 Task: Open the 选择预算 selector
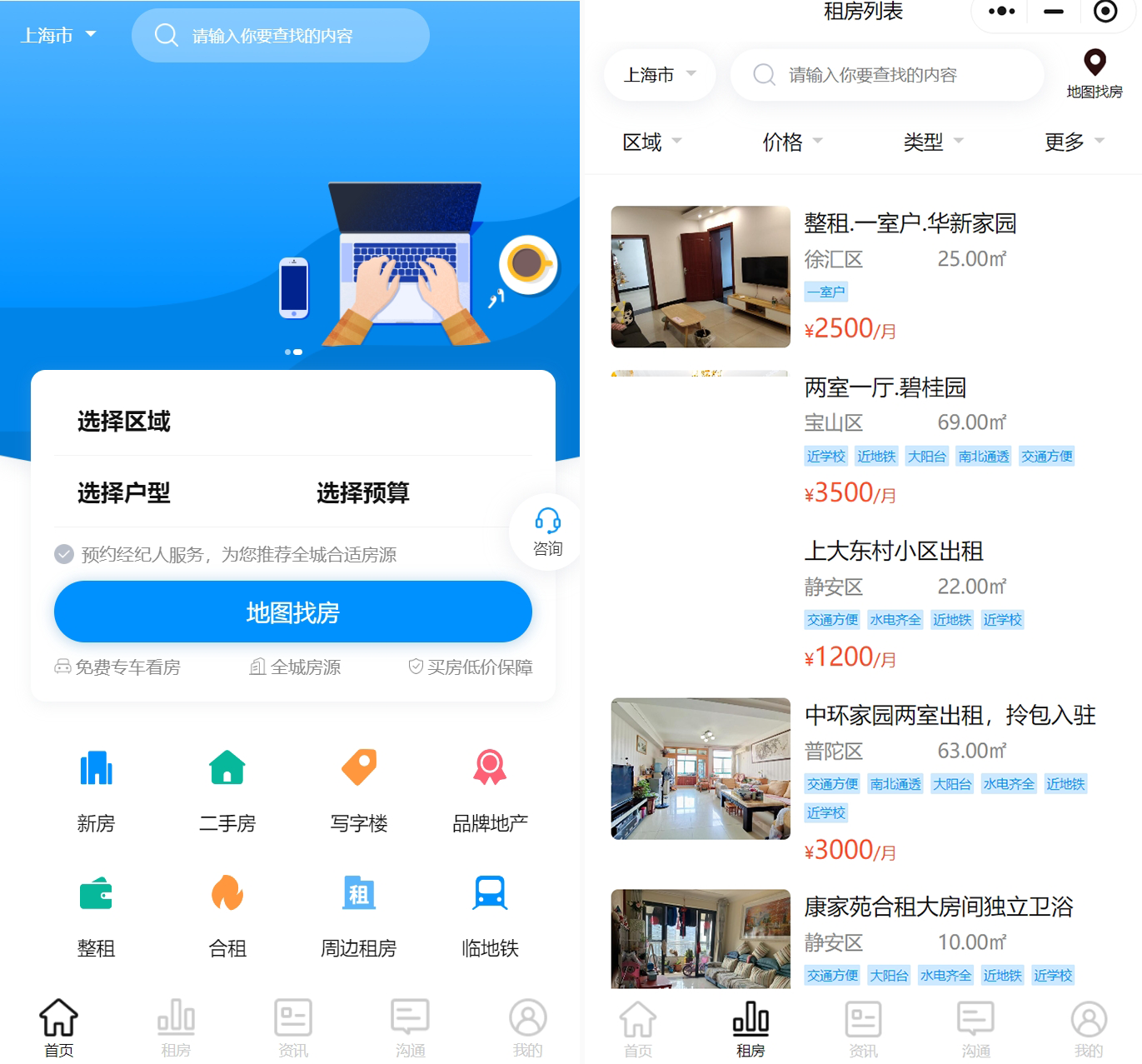tap(363, 492)
